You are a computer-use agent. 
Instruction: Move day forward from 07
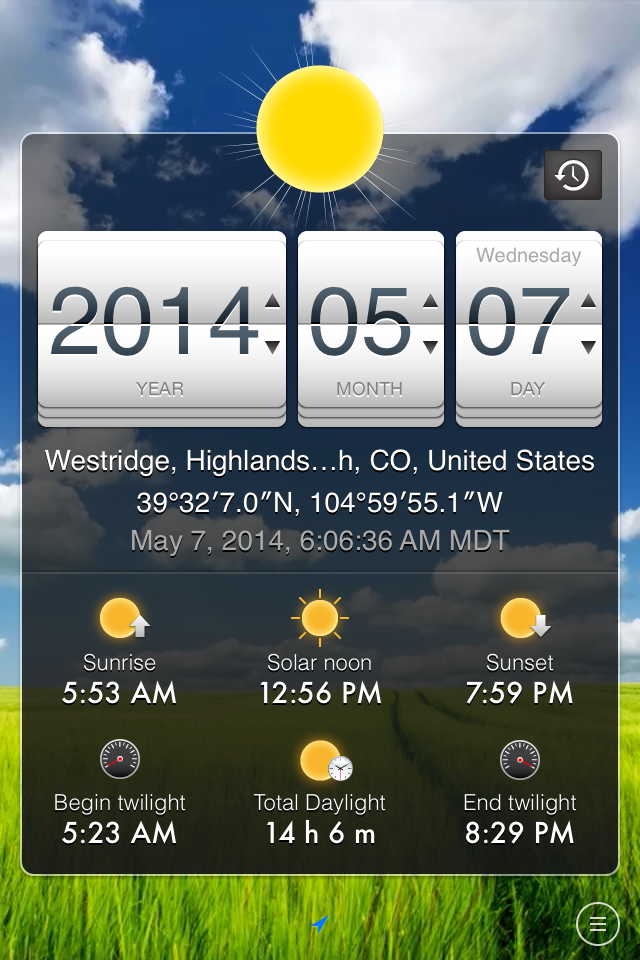click(x=588, y=301)
